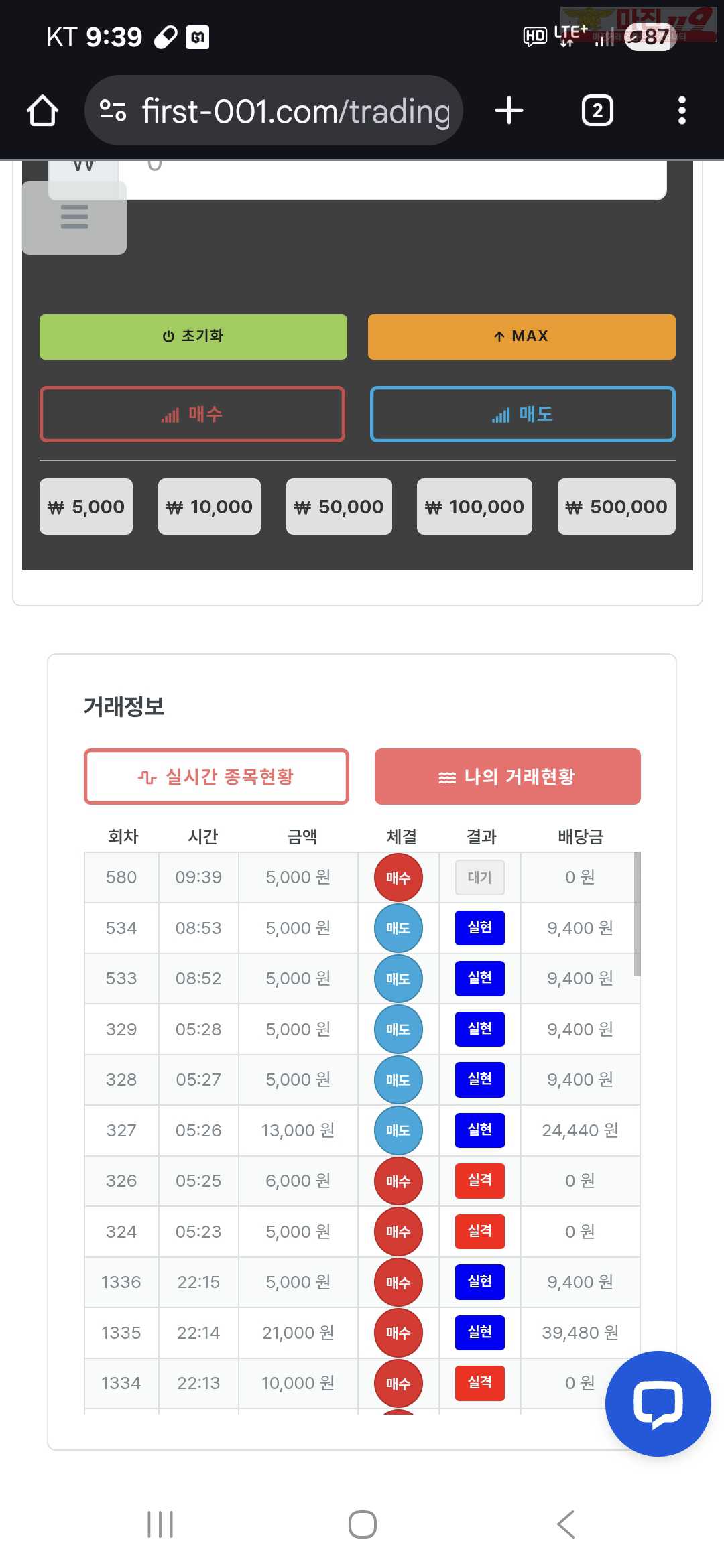
Task: Add ₩ 50,000 to the amount
Action: click(339, 507)
